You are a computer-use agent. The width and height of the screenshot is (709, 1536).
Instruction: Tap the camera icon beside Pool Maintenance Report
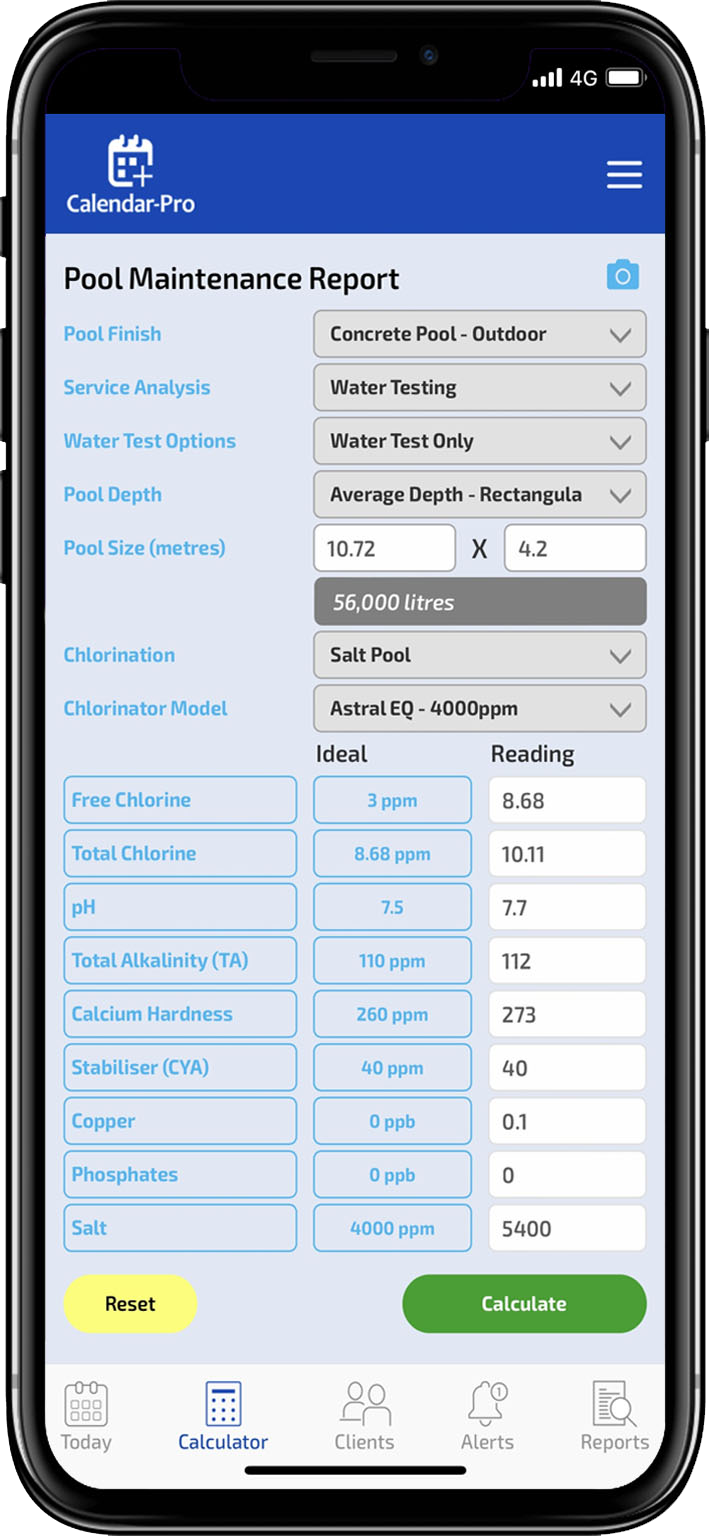623,275
